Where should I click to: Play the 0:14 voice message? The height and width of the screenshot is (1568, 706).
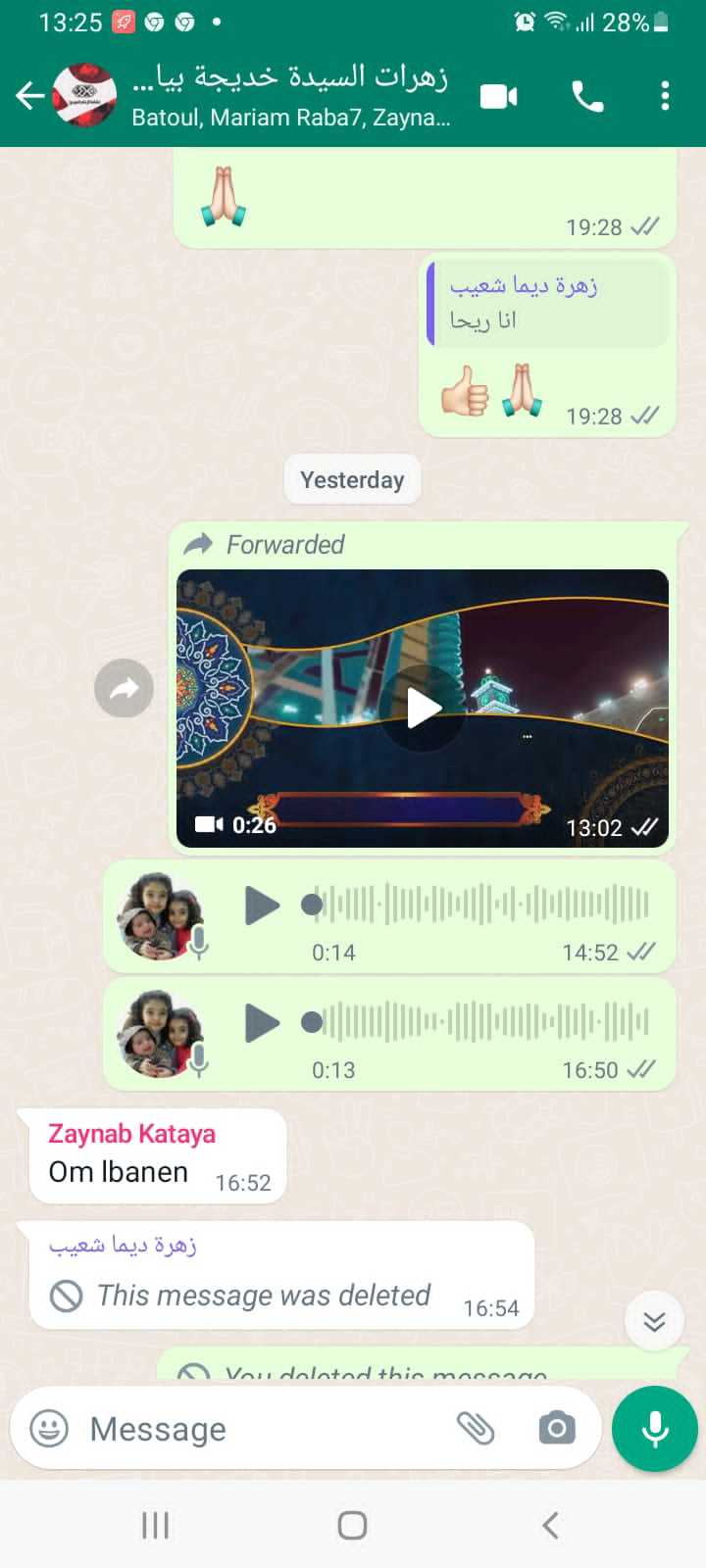pos(261,905)
